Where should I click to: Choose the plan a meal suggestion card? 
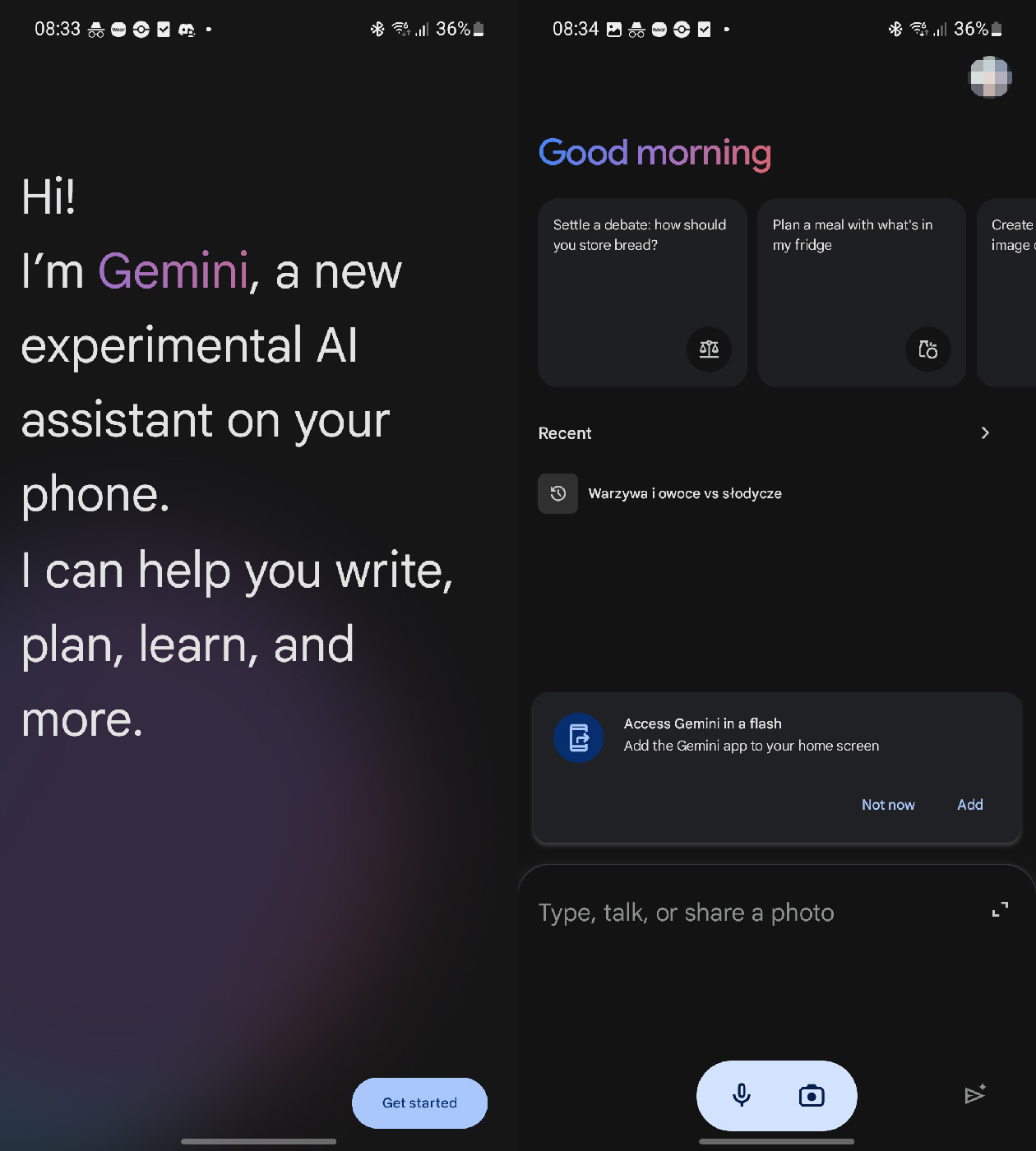pyautogui.click(x=860, y=292)
